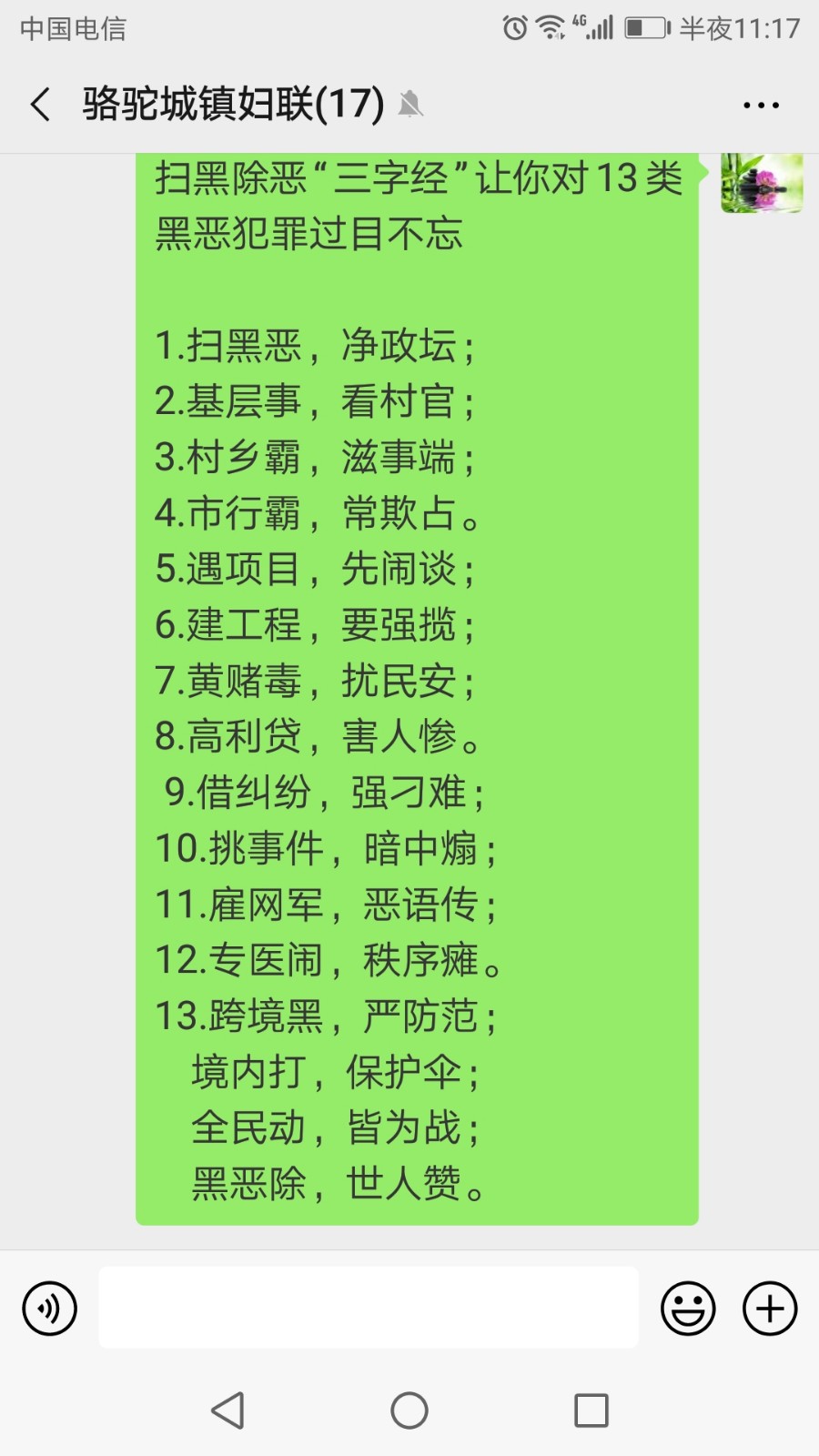The width and height of the screenshot is (819, 1456).
Task: Tap the plus icon to attach content
Action: (x=769, y=1308)
